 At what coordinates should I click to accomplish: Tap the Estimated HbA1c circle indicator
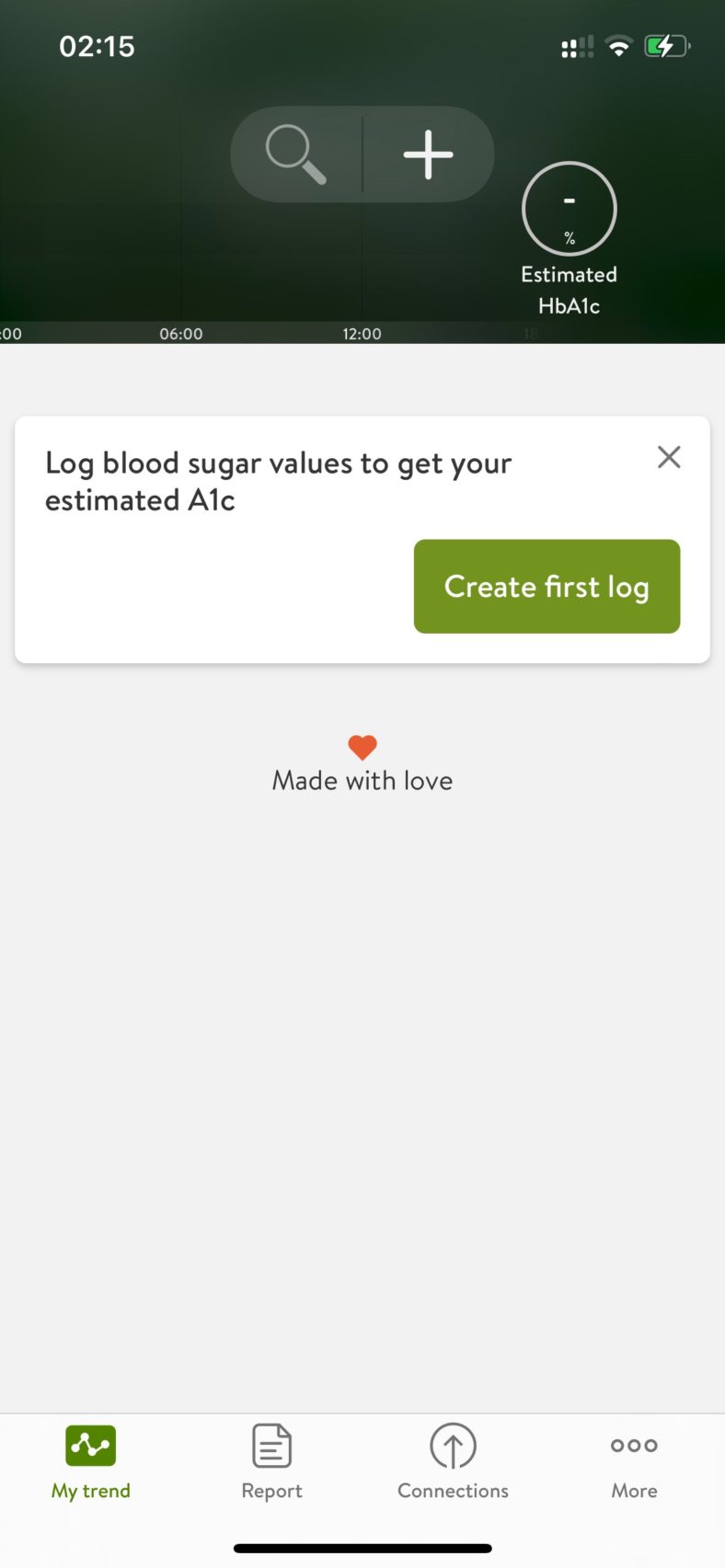569,209
